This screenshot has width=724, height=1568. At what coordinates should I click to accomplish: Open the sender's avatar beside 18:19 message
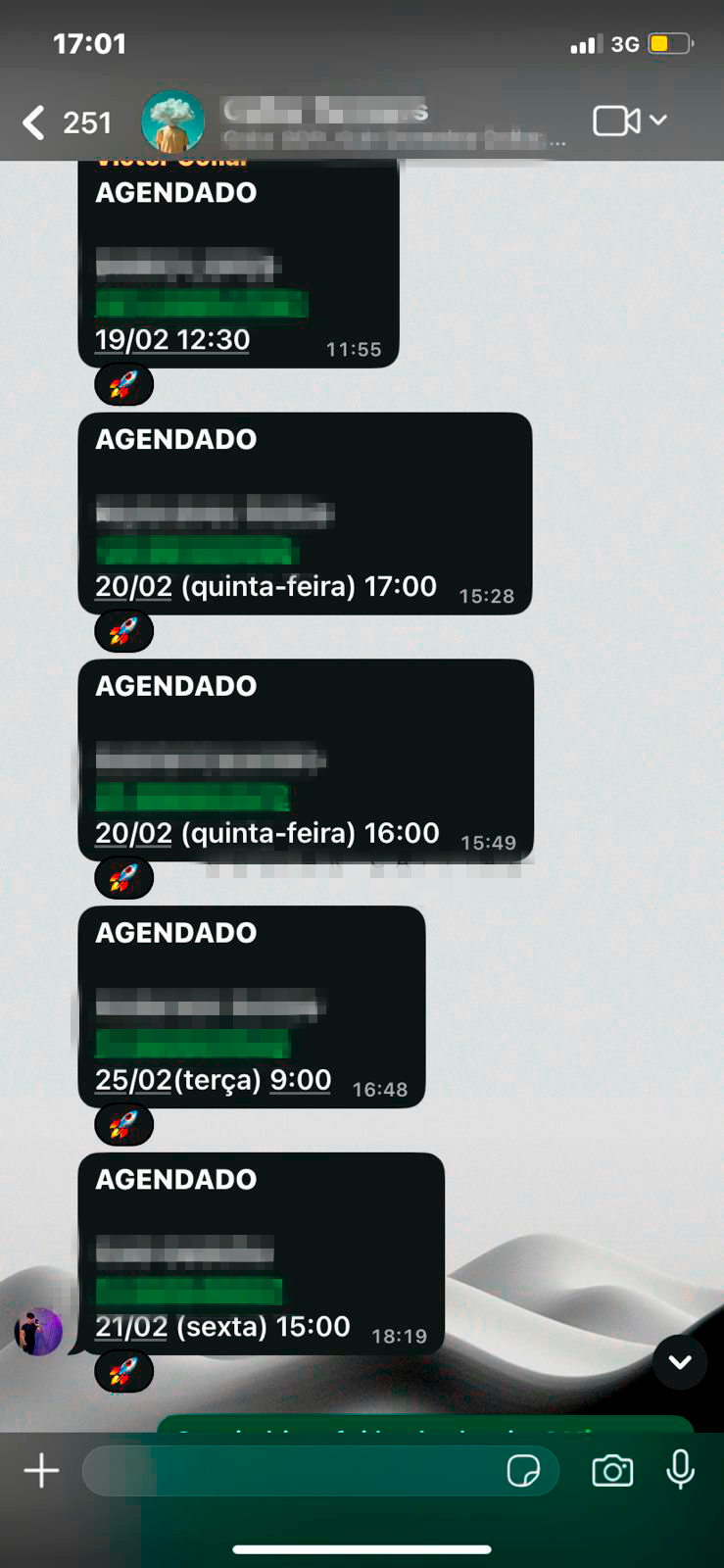[x=38, y=1332]
